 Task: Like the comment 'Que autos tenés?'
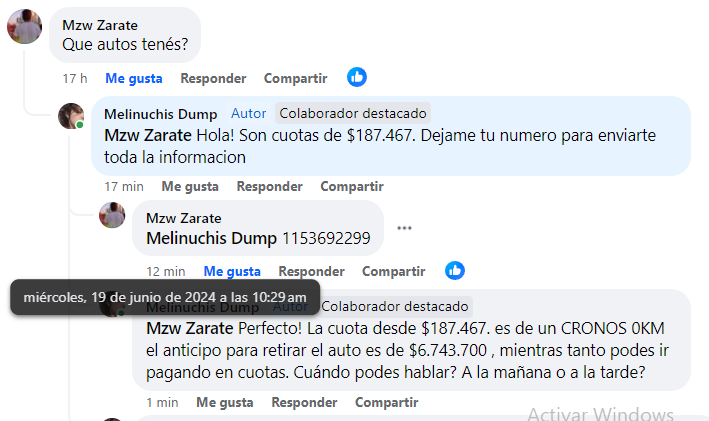(133, 78)
